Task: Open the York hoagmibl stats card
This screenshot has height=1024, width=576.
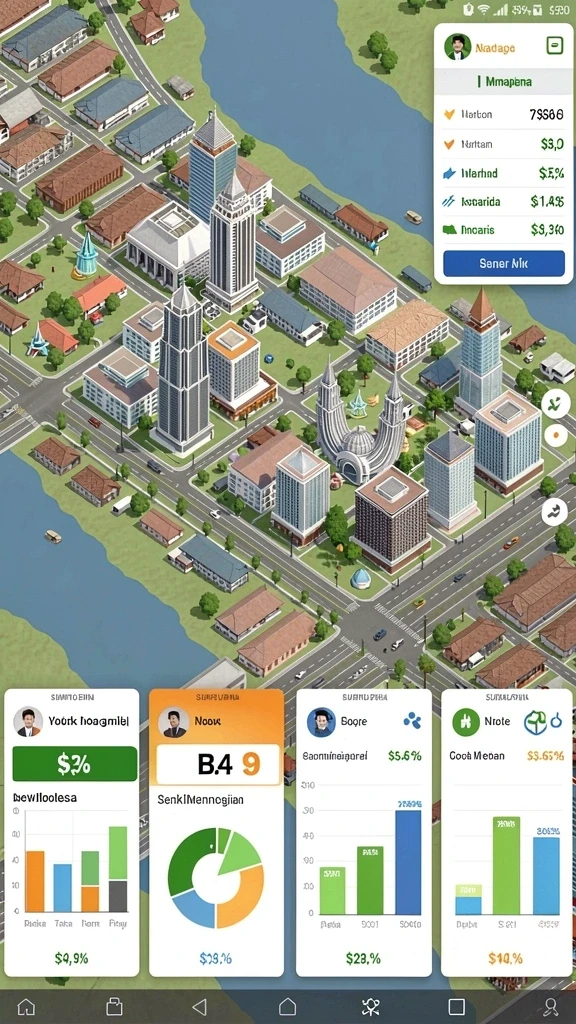Action: (72, 832)
